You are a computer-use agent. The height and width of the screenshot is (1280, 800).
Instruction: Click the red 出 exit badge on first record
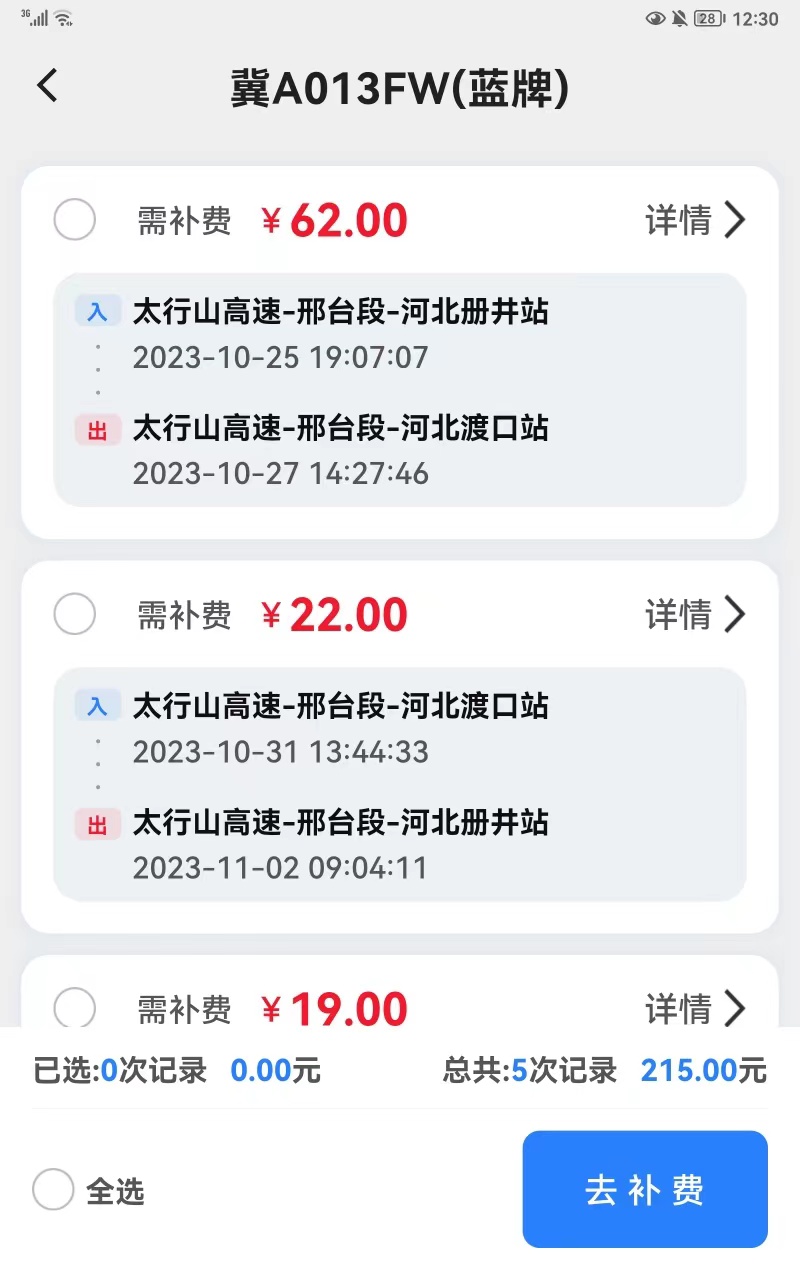97,429
